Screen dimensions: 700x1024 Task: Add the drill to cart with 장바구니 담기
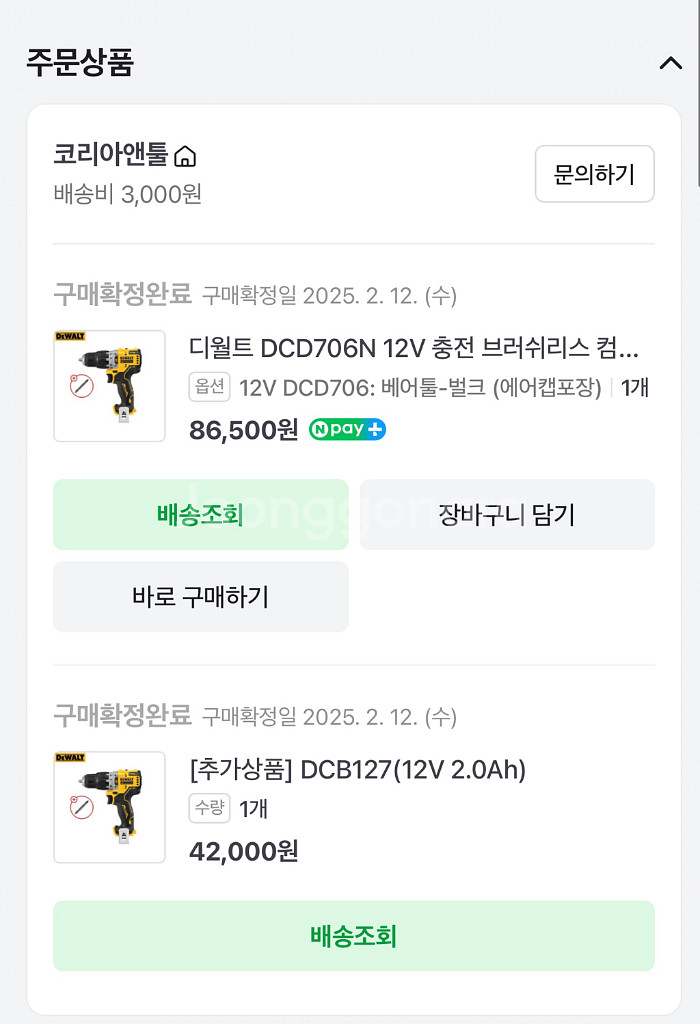point(506,515)
